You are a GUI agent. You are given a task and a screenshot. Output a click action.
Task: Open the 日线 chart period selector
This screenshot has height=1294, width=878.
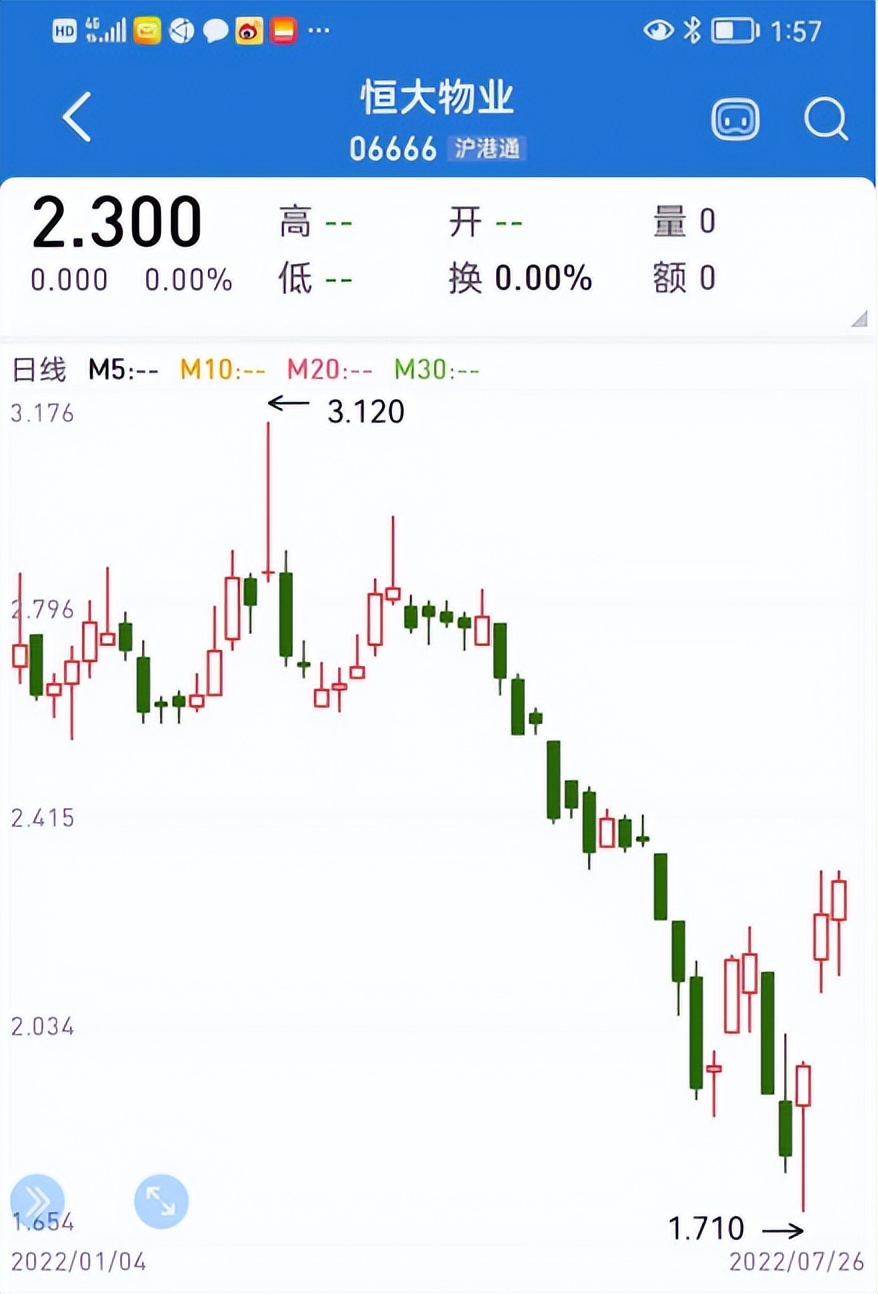tap(40, 370)
